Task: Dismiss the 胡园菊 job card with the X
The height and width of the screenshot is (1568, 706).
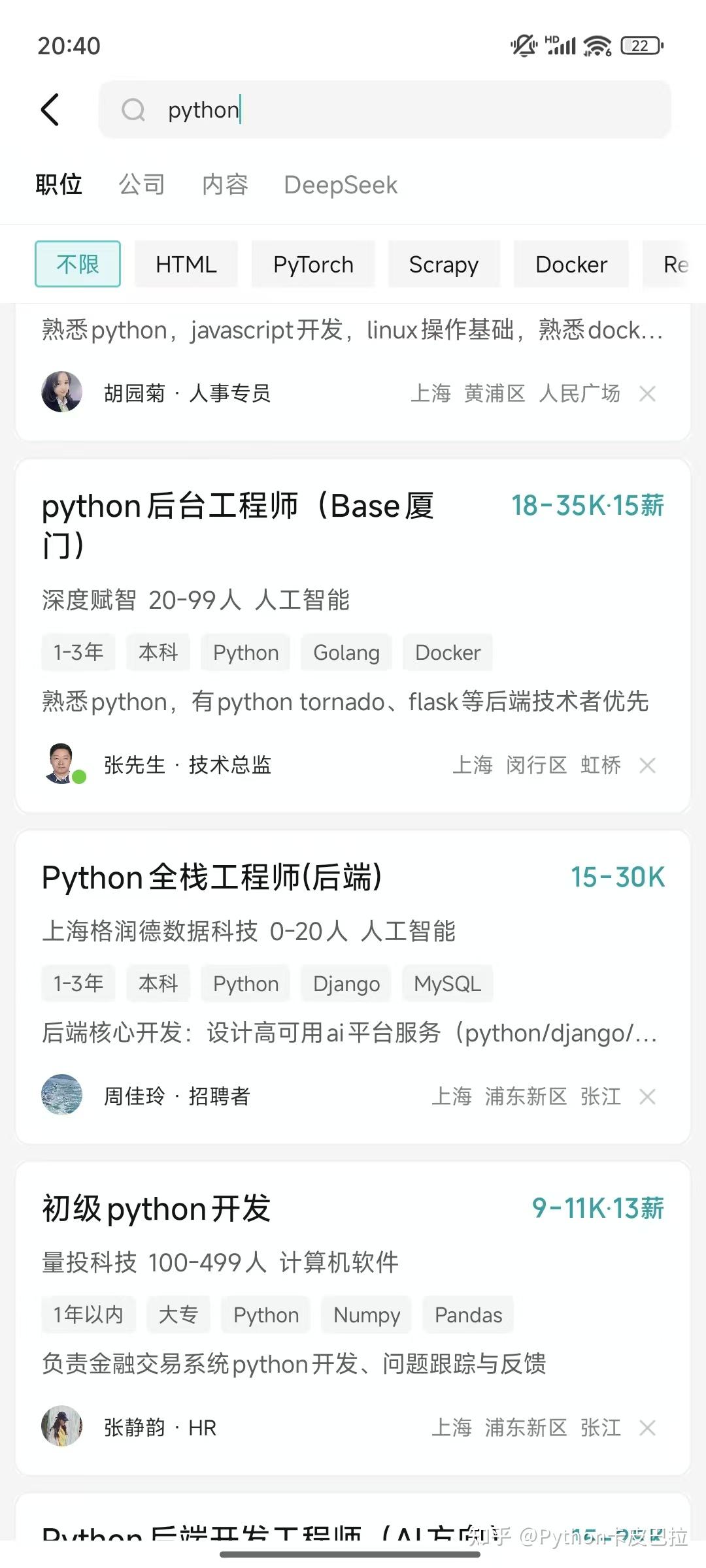Action: (x=647, y=393)
